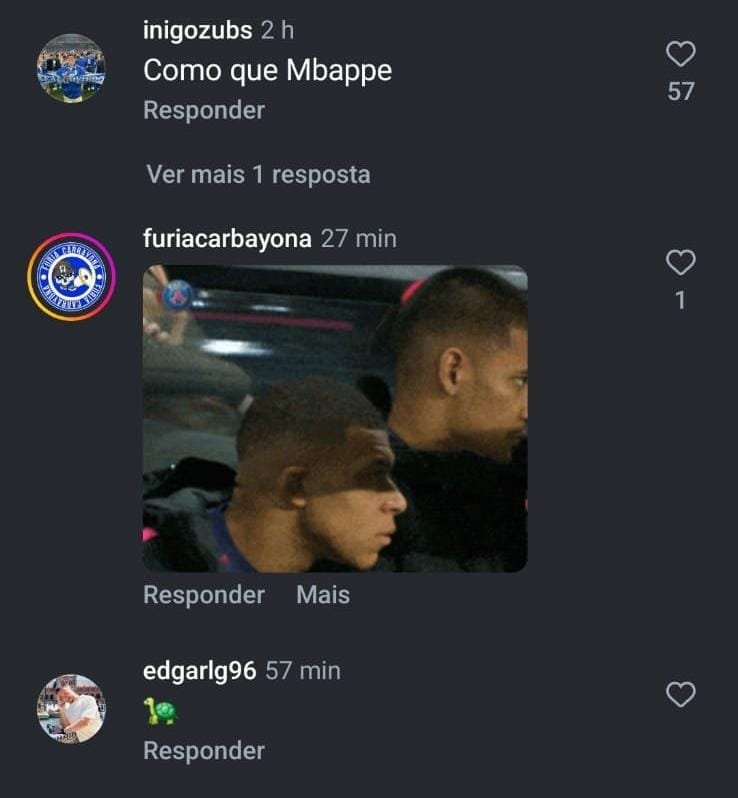Image resolution: width=738 pixels, height=798 pixels.
Task: Open edgarlg96's profile picture
Action: [71, 708]
